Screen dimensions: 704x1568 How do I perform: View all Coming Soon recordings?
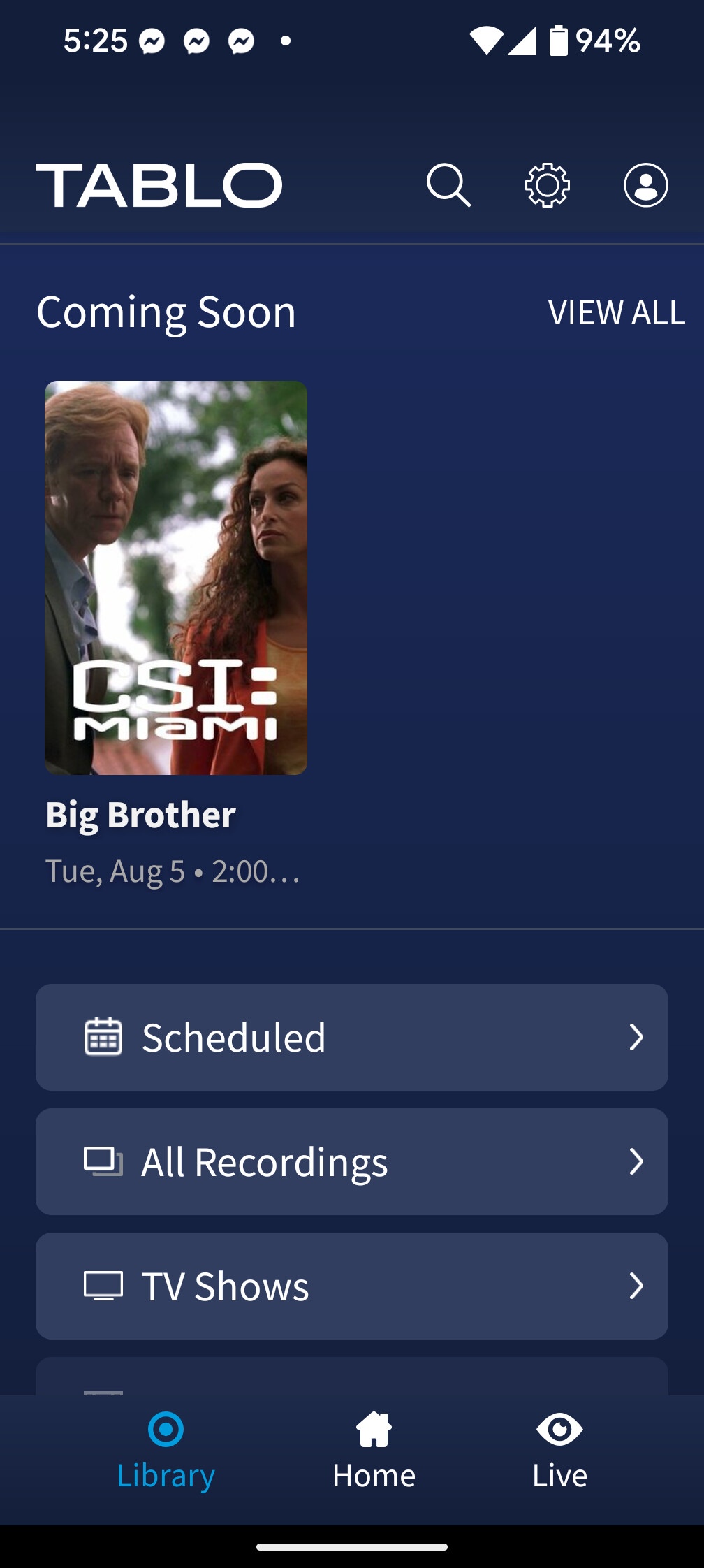[x=616, y=312]
